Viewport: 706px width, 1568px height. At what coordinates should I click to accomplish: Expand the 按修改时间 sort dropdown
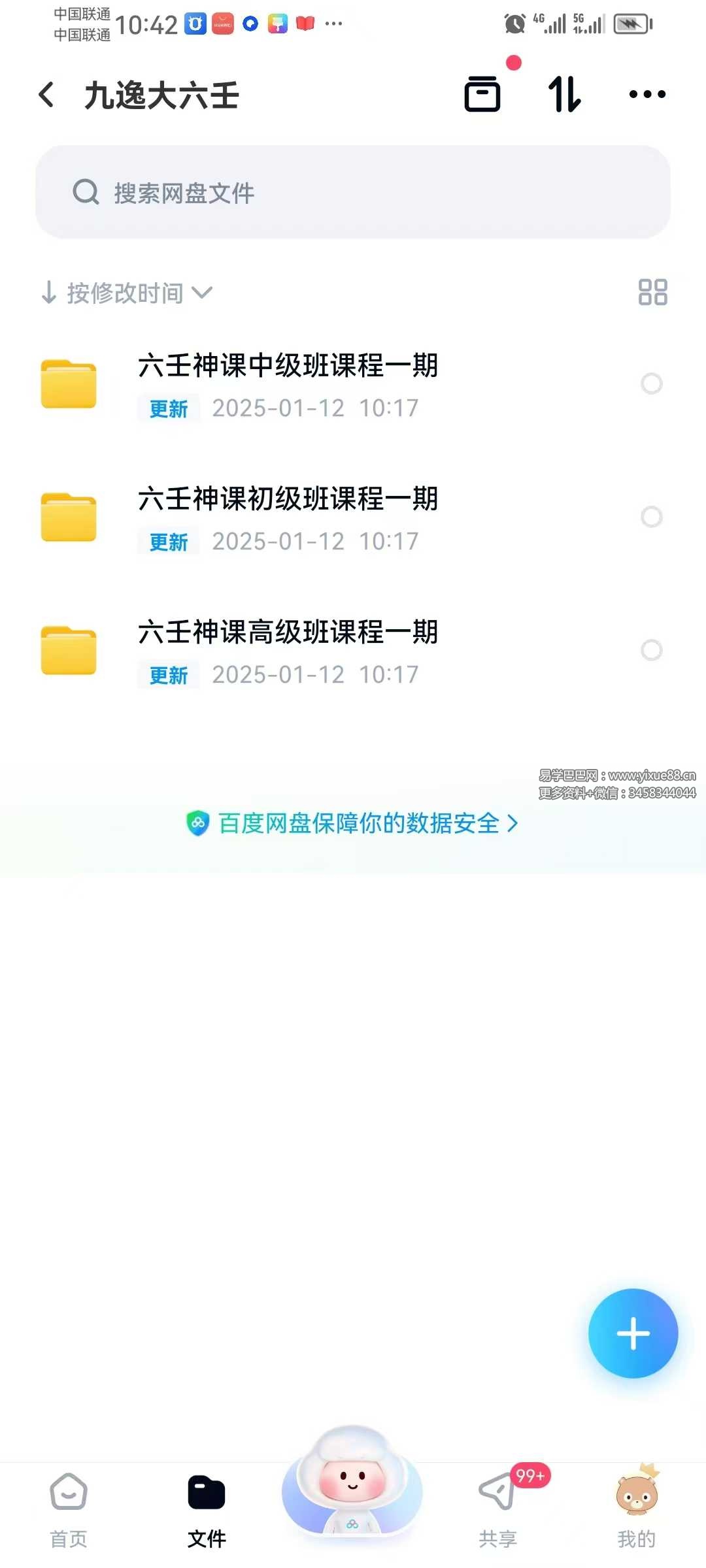click(127, 293)
